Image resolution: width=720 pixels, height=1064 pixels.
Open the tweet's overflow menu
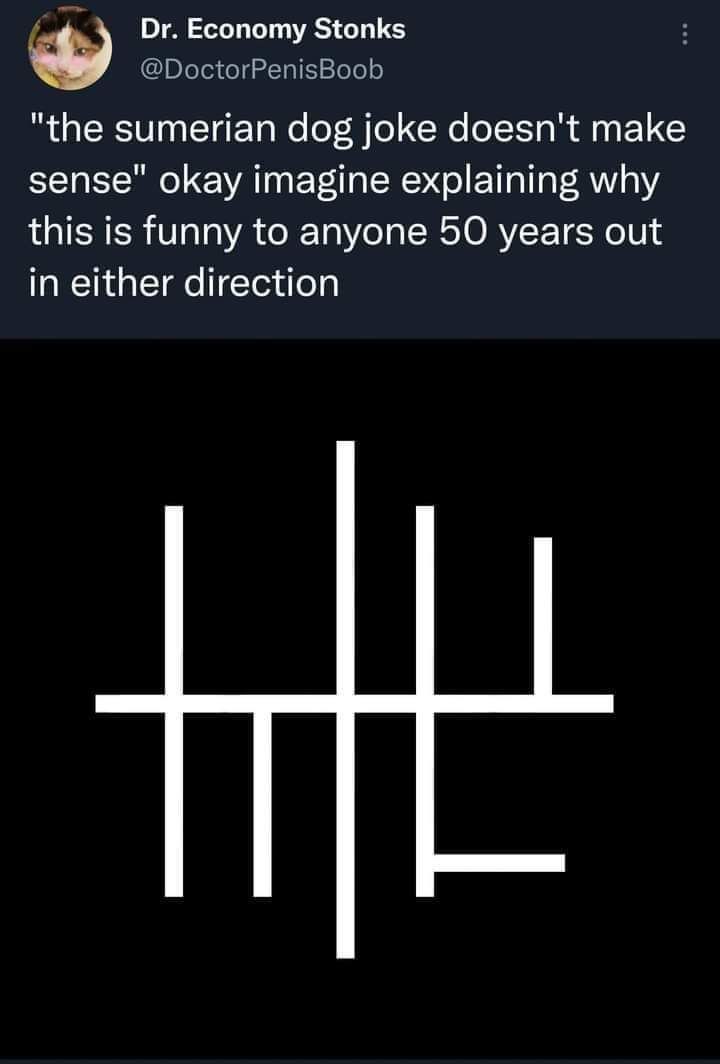(x=684, y=35)
